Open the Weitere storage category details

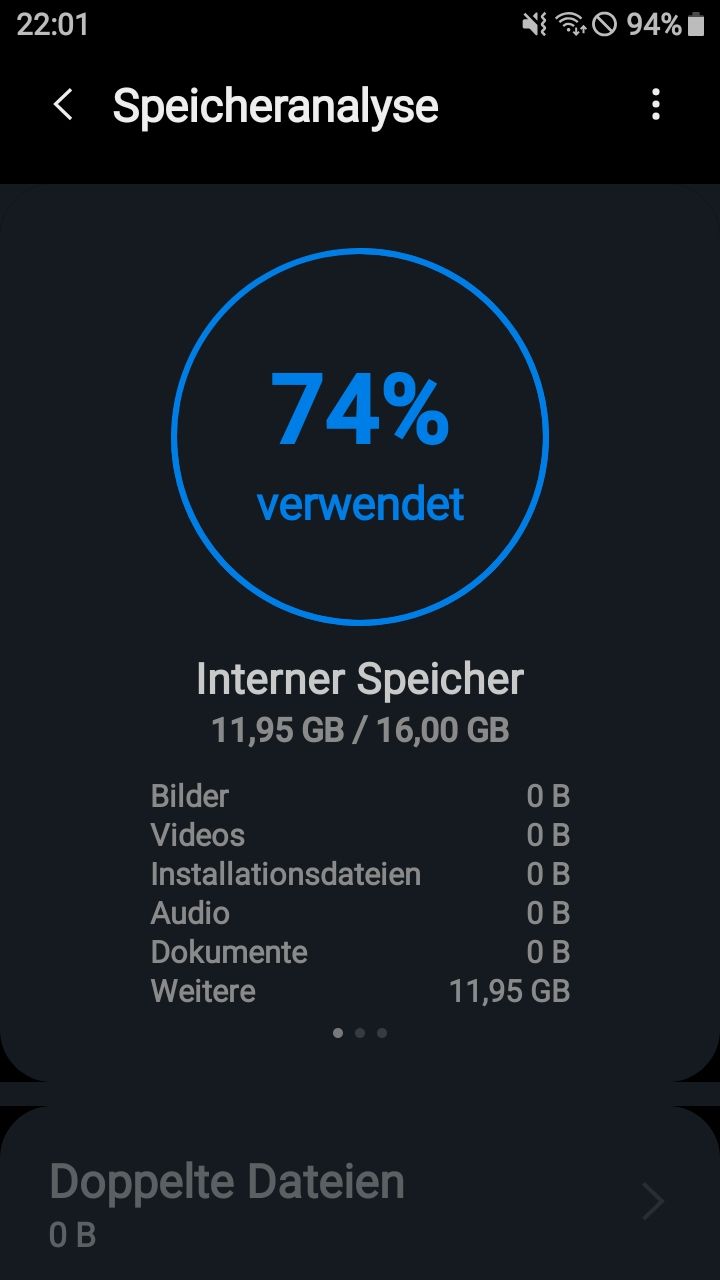(360, 990)
